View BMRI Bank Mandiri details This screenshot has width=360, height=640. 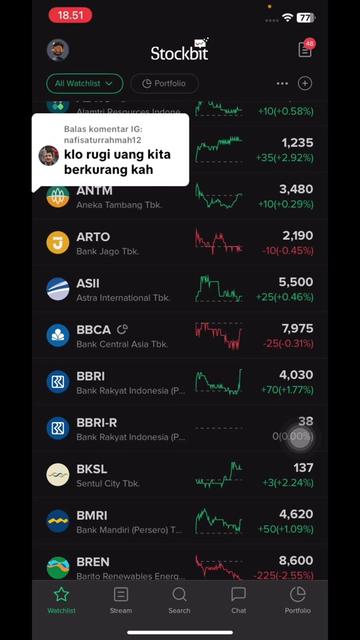(180, 521)
